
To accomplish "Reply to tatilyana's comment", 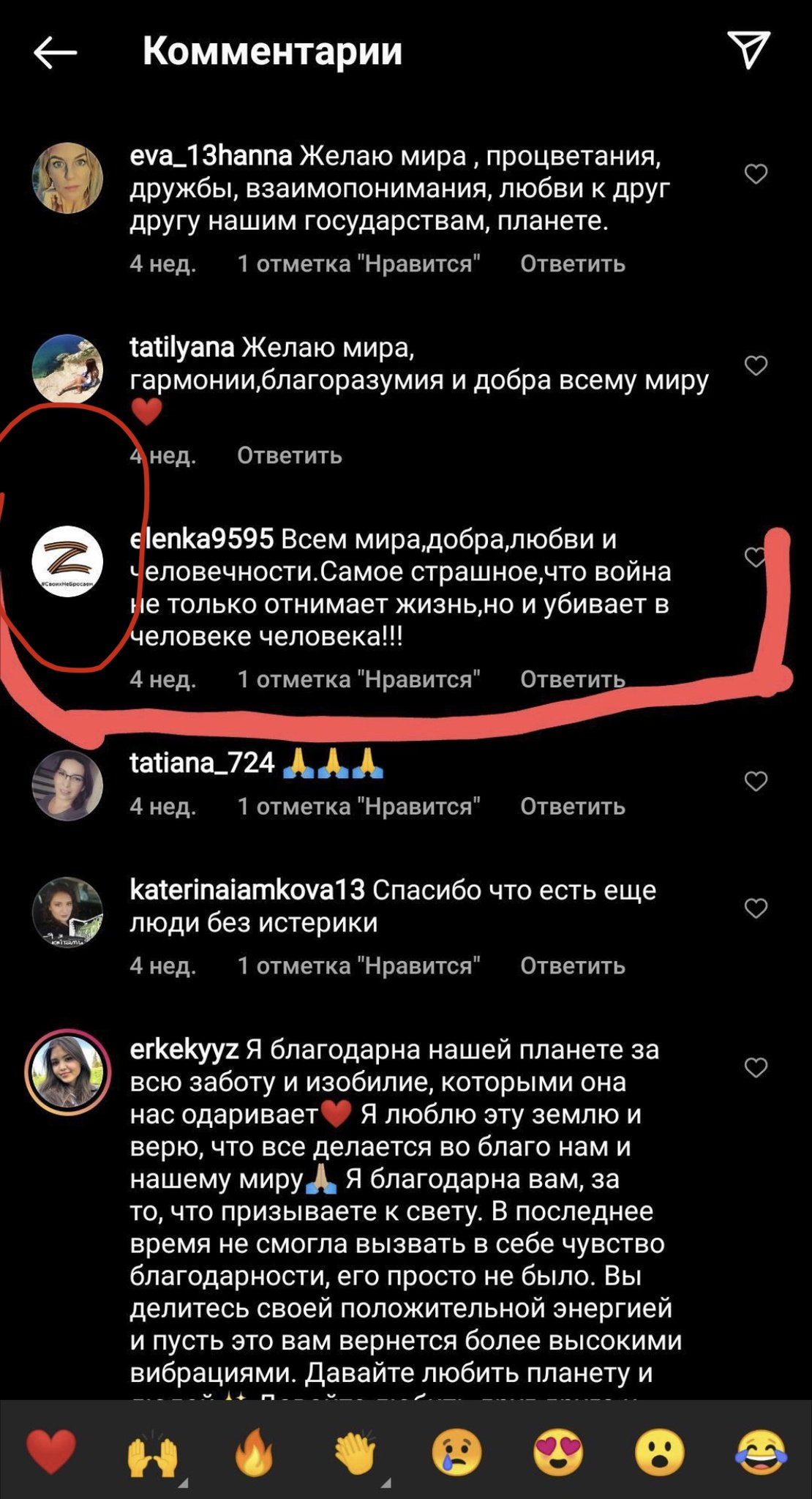I will (289, 455).
